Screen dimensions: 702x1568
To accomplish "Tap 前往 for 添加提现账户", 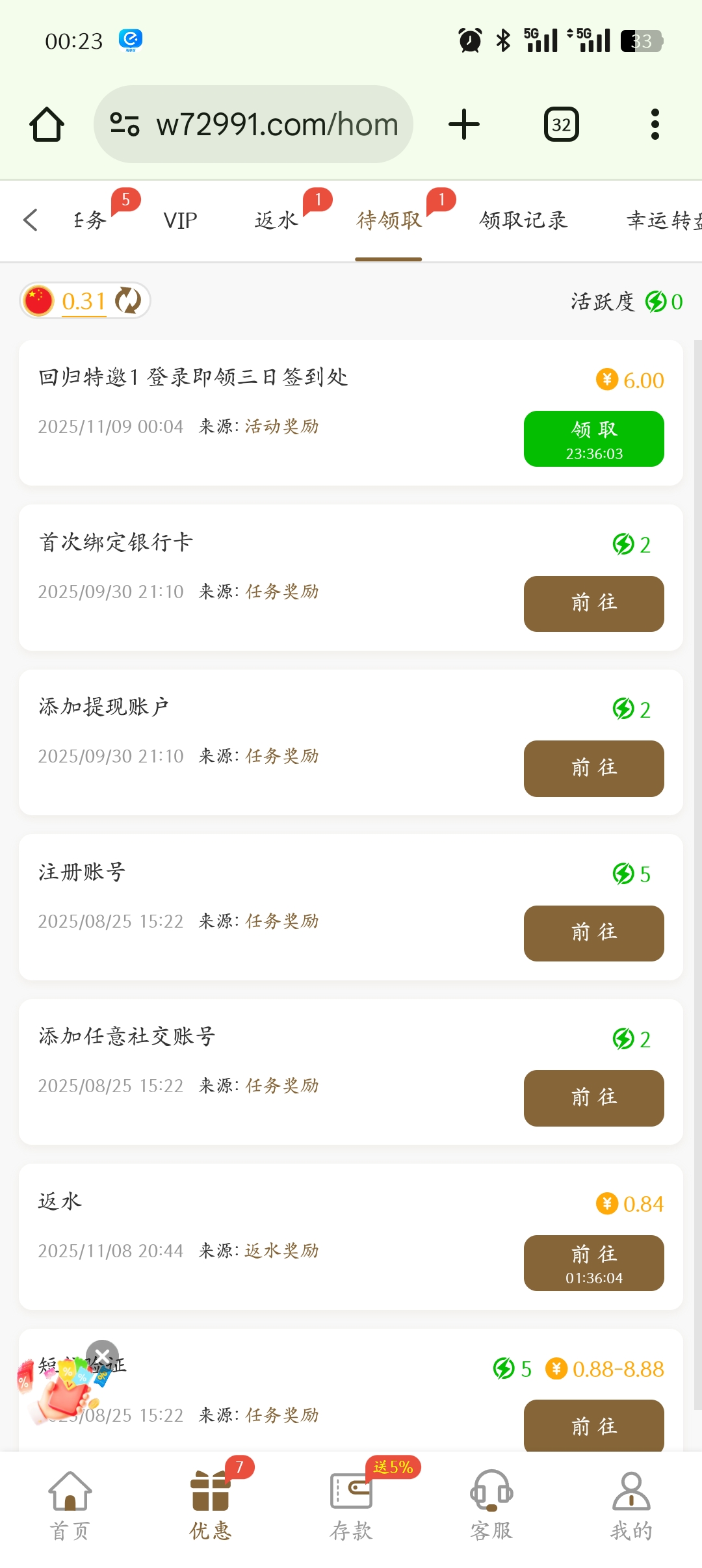I will 593,768.
